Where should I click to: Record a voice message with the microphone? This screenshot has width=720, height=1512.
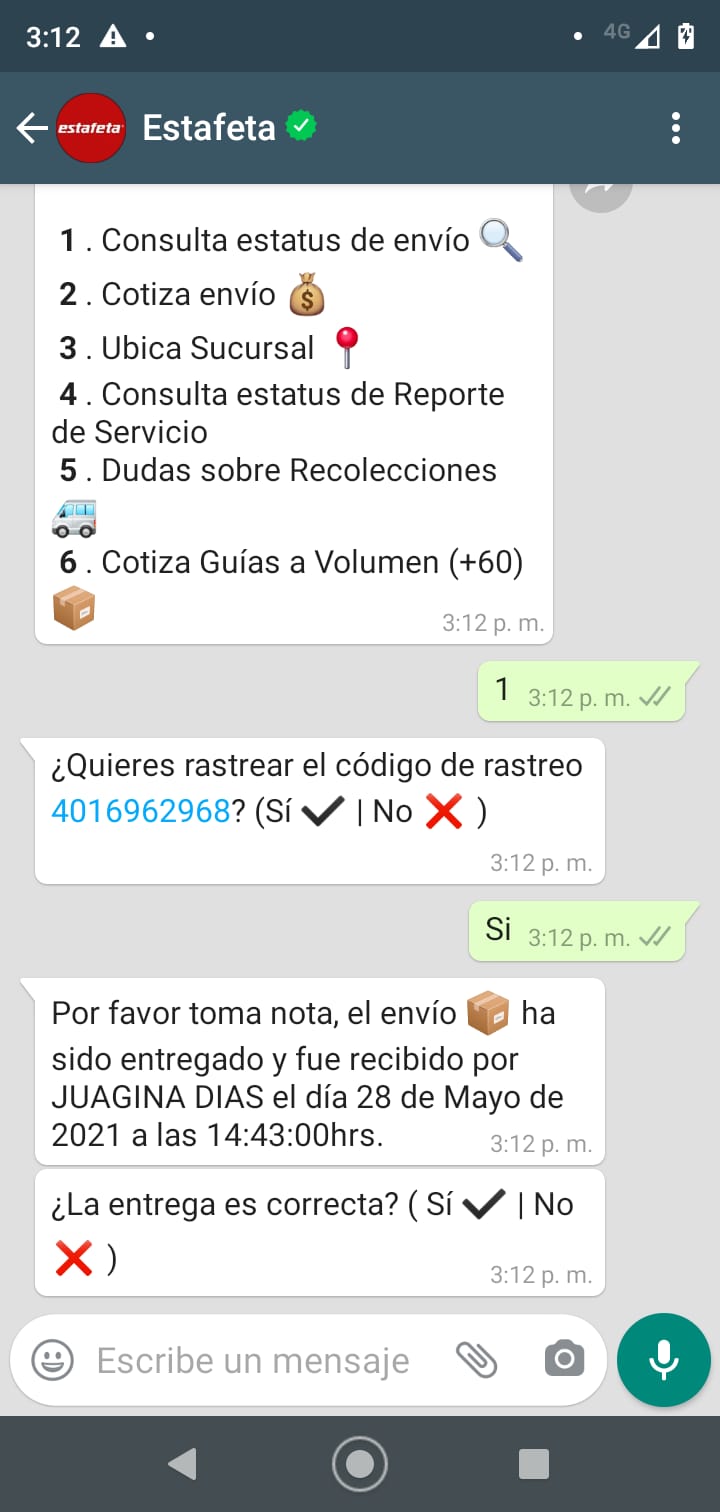coord(664,1360)
